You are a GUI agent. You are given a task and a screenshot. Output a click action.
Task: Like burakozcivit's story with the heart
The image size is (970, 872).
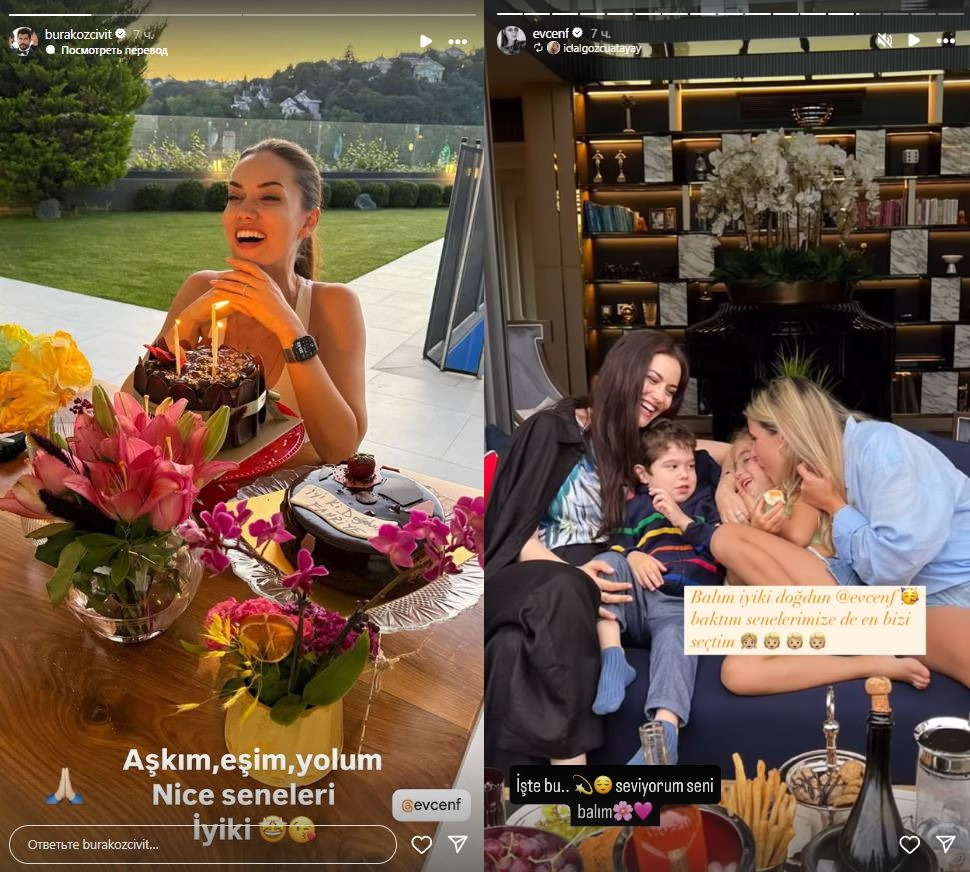[422, 844]
